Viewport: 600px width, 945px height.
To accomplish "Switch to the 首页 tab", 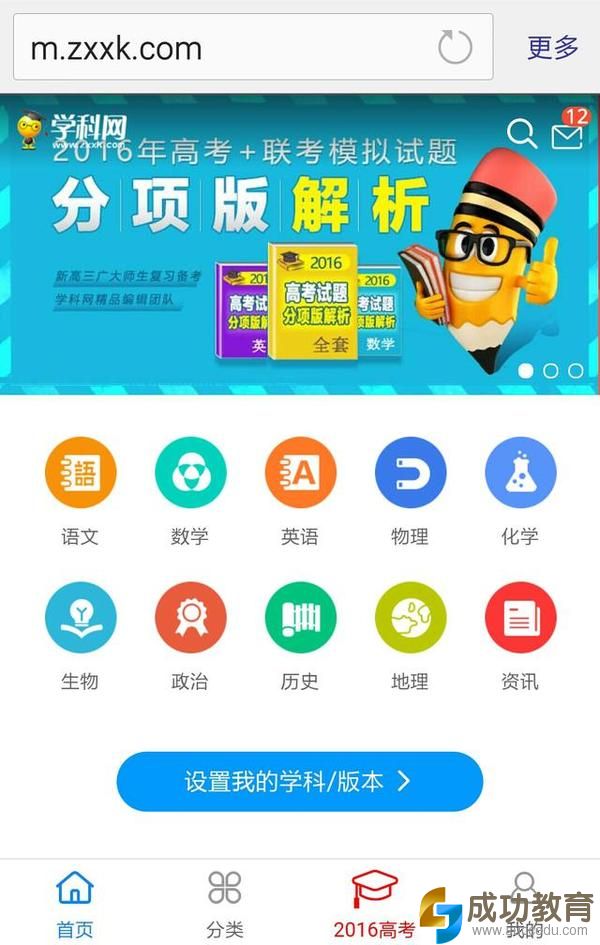I will click(x=75, y=902).
